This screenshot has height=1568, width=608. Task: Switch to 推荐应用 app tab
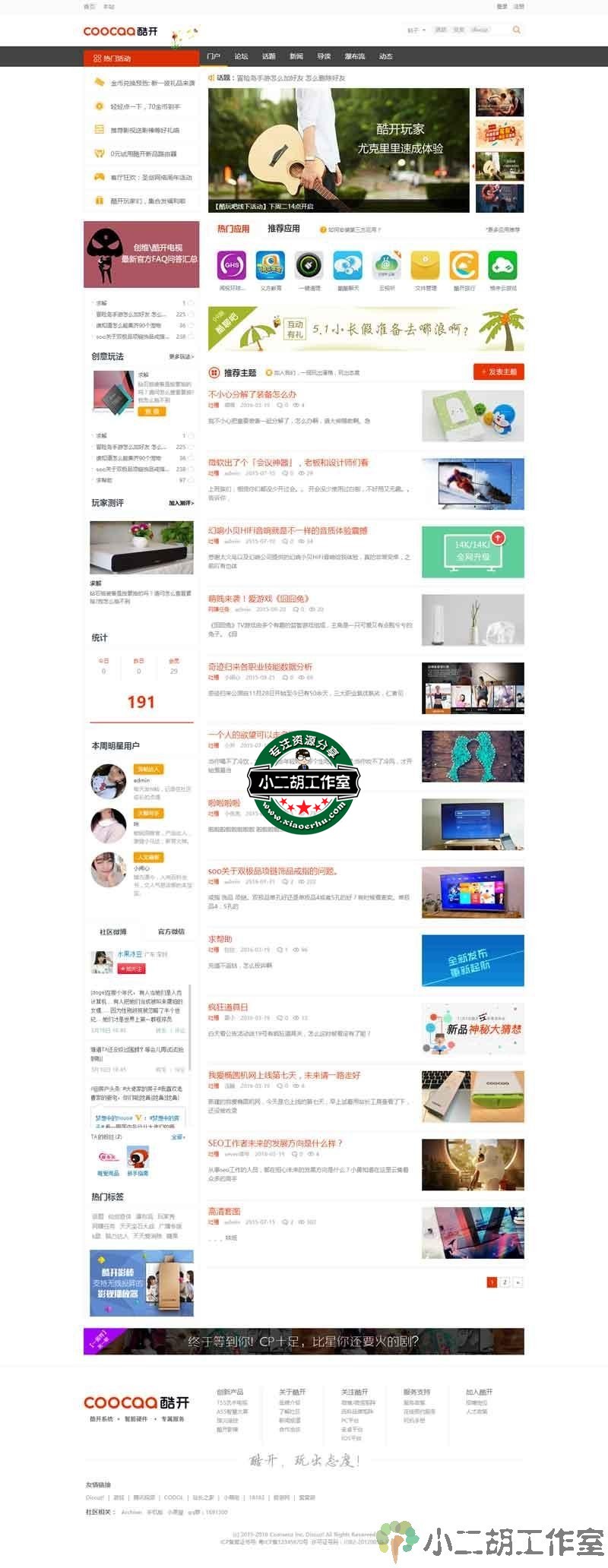click(x=283, y=229)
